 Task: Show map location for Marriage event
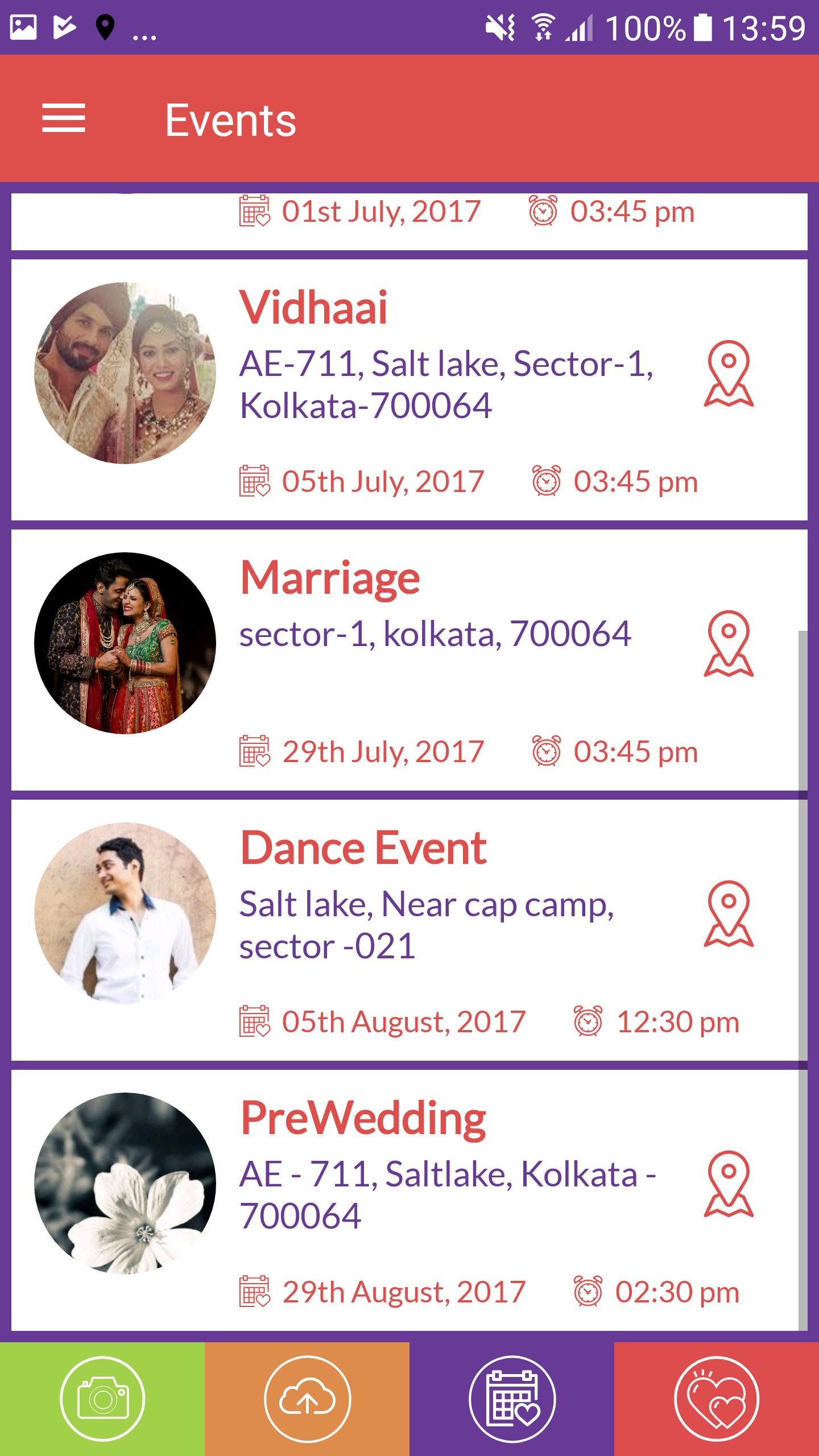point(729,644)
